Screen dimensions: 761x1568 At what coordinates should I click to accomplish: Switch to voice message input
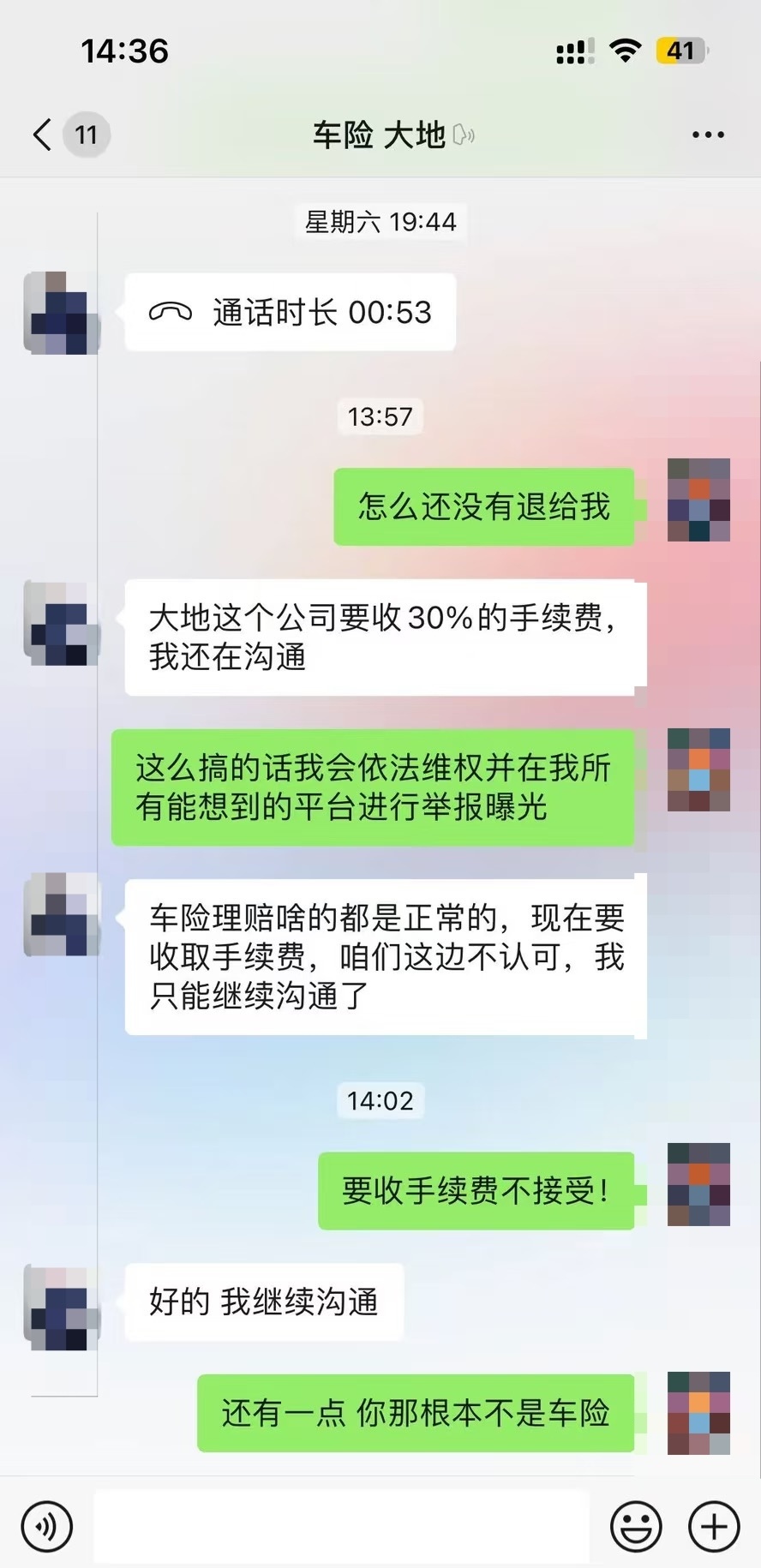click(47, 1526)
